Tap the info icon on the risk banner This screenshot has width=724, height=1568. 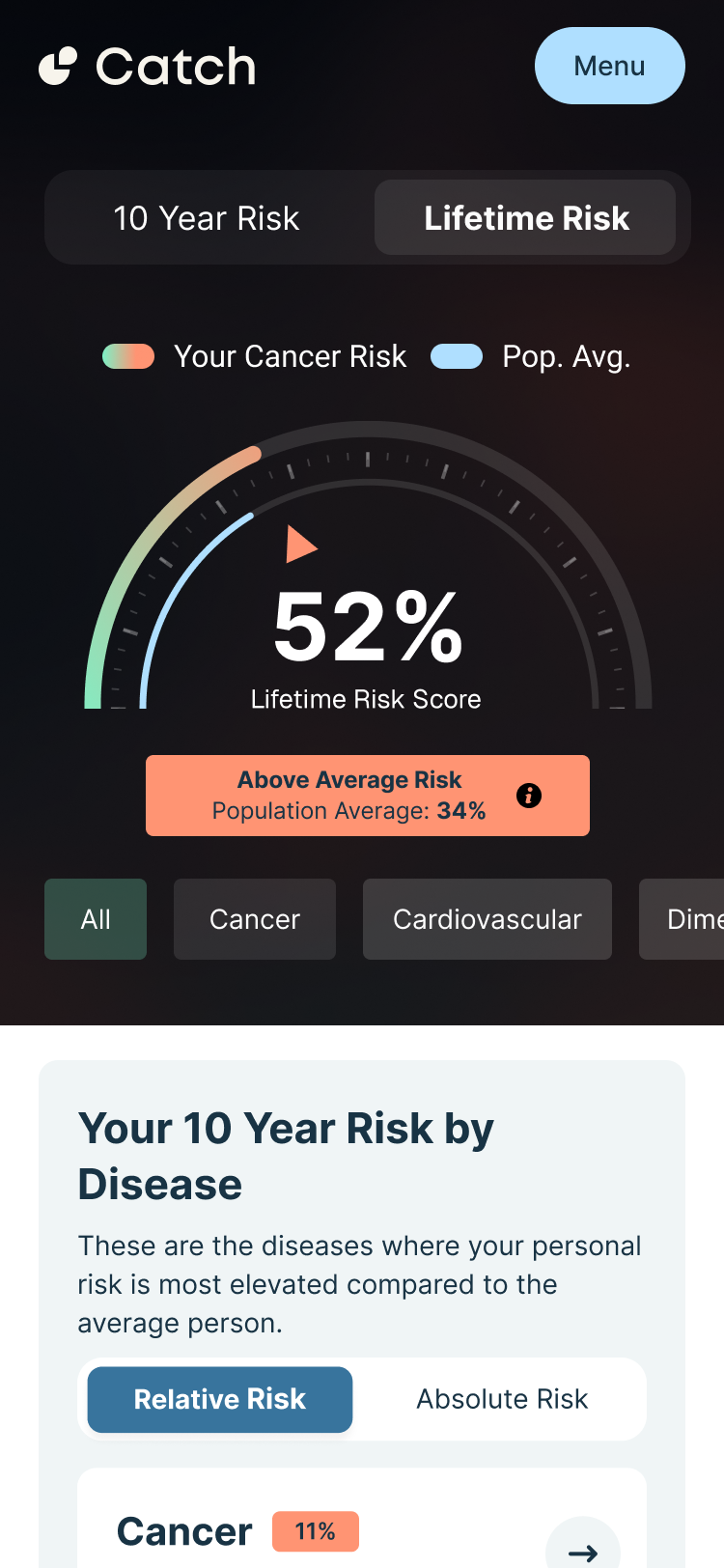click(x=528, y=796)
